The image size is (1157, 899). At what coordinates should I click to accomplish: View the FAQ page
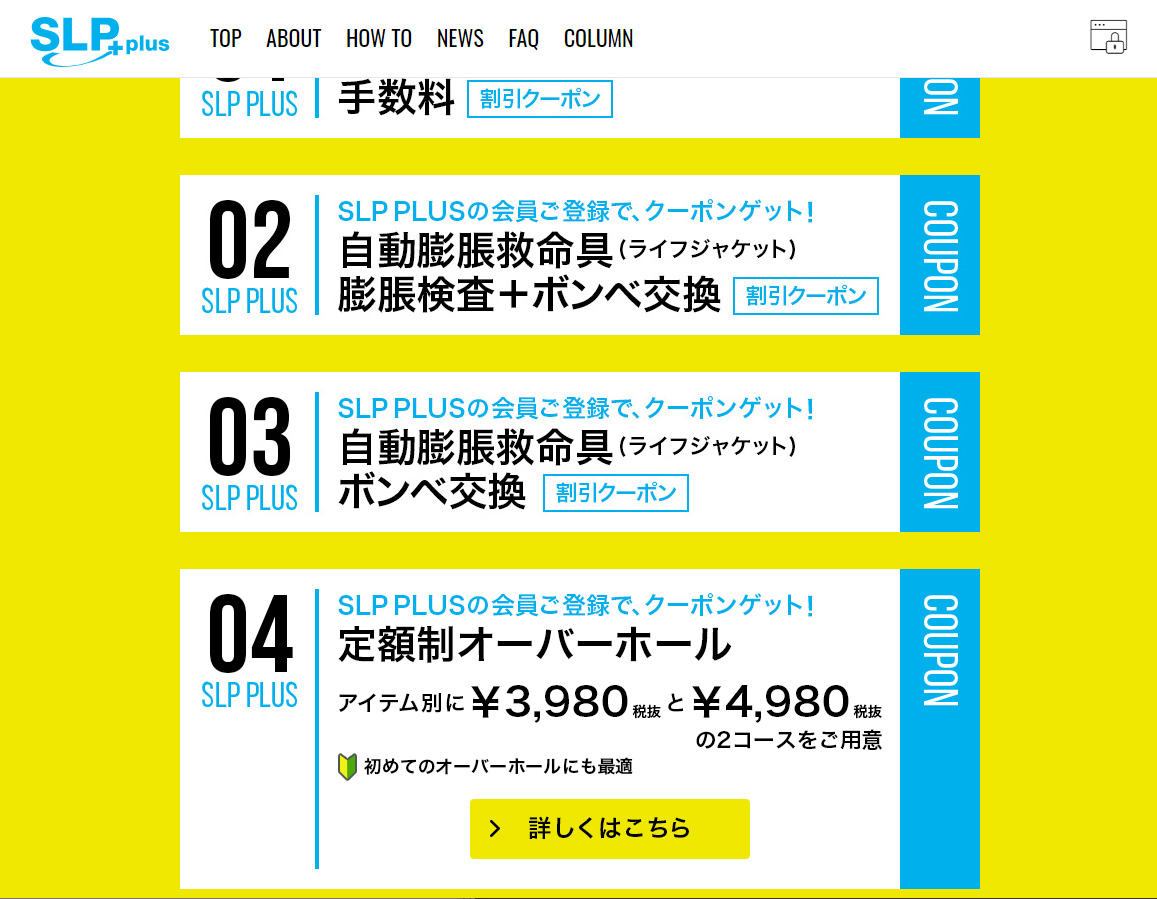tap(523, 38)
